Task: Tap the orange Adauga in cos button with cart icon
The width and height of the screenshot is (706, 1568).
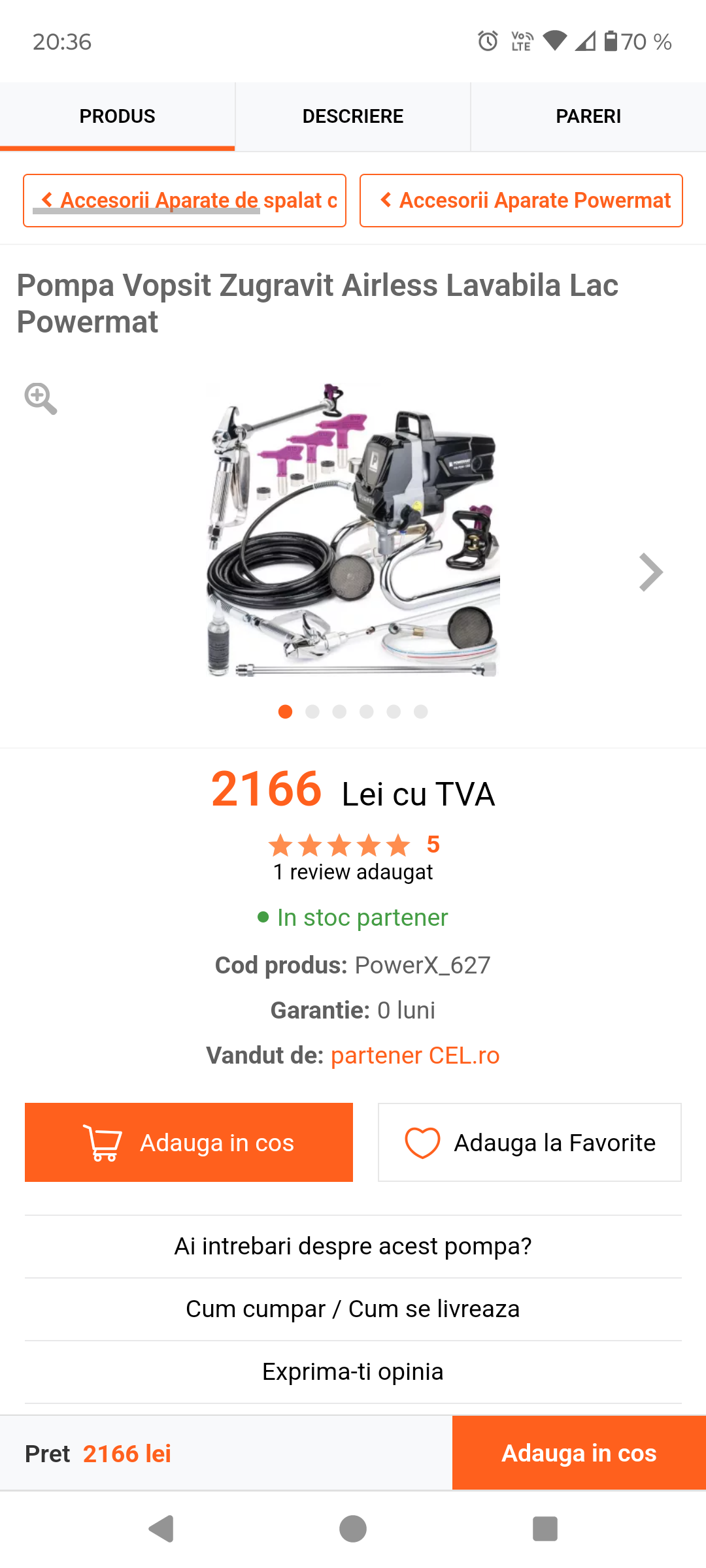Action: click(189, 1142)
